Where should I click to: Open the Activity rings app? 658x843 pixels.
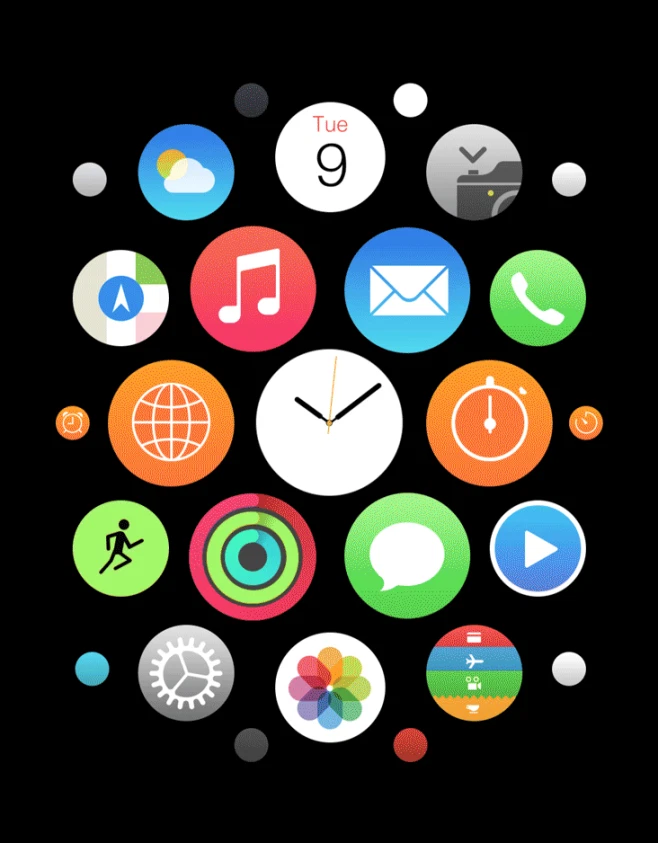coord(253,556)
